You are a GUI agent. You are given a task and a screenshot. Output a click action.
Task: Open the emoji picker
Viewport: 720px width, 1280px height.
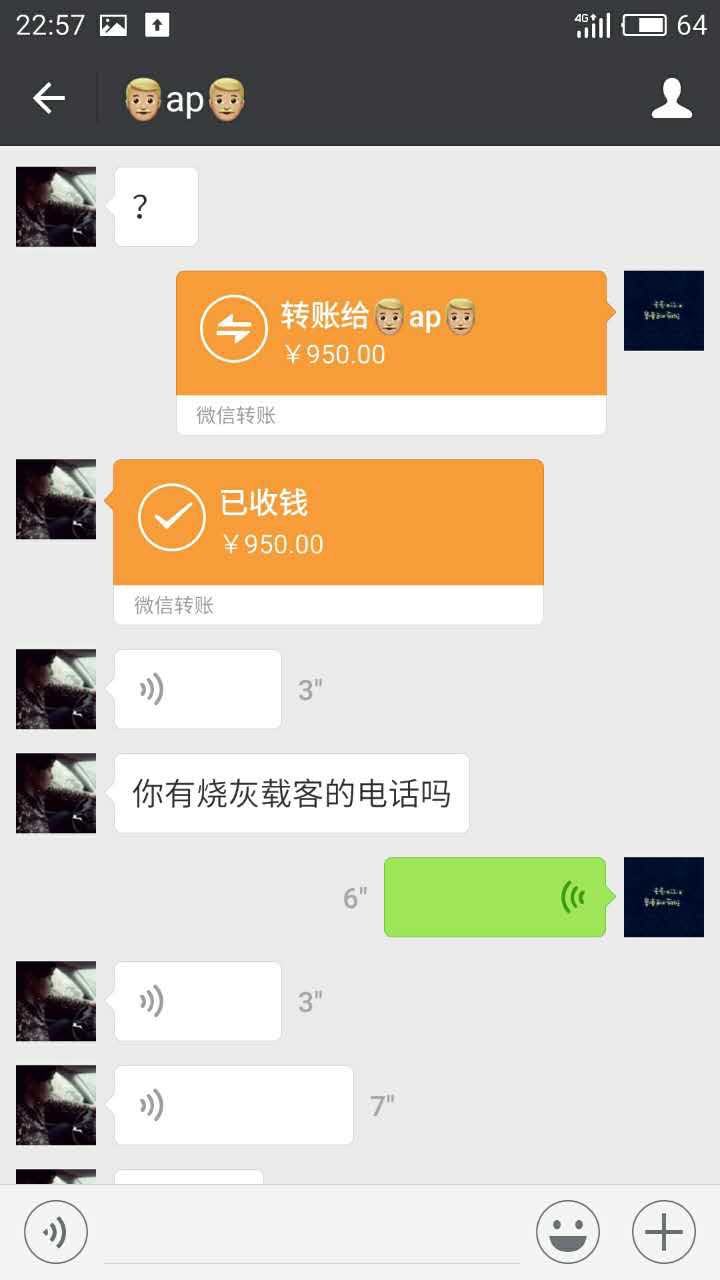(567, 1232)
